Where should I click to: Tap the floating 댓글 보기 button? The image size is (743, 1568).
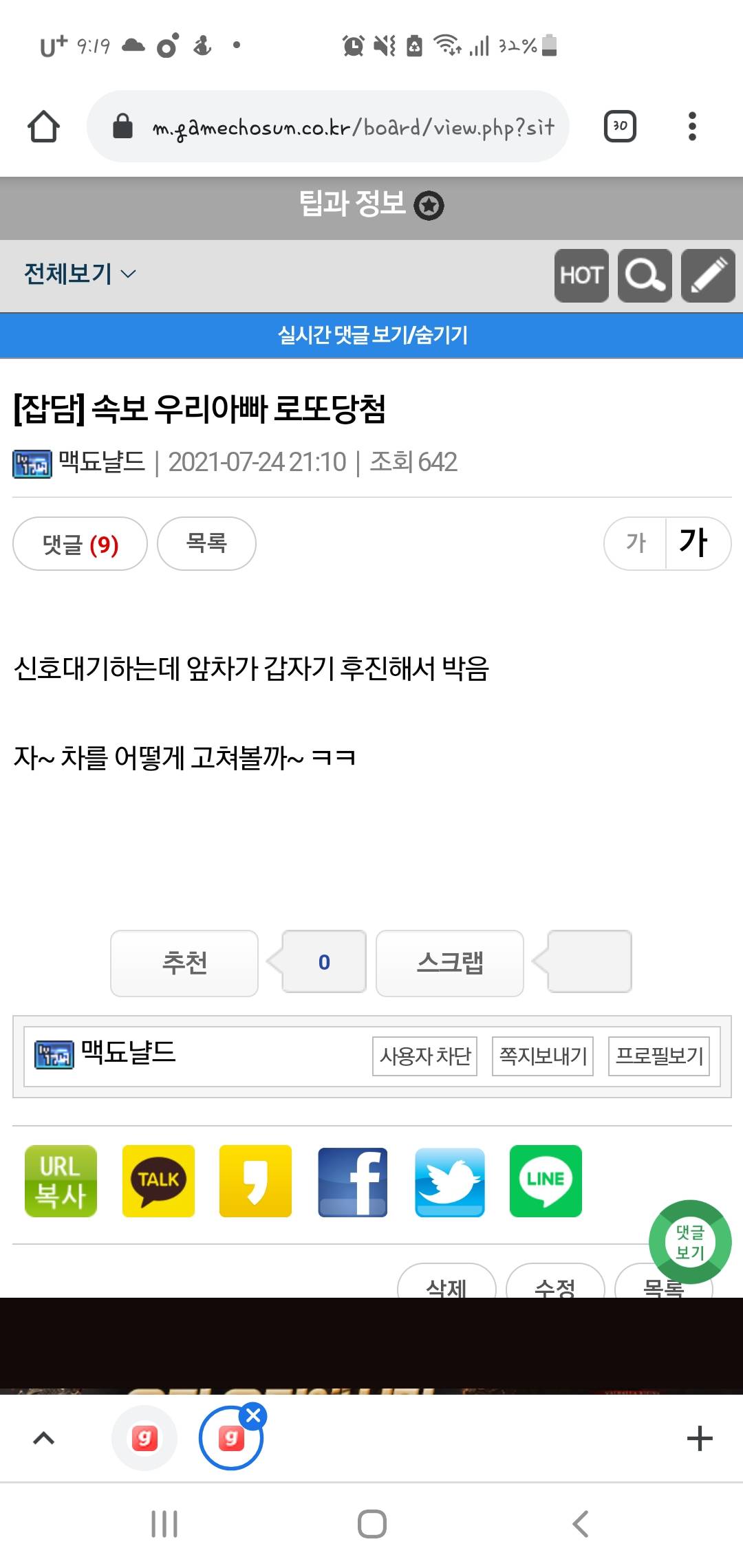point(689,1241)
